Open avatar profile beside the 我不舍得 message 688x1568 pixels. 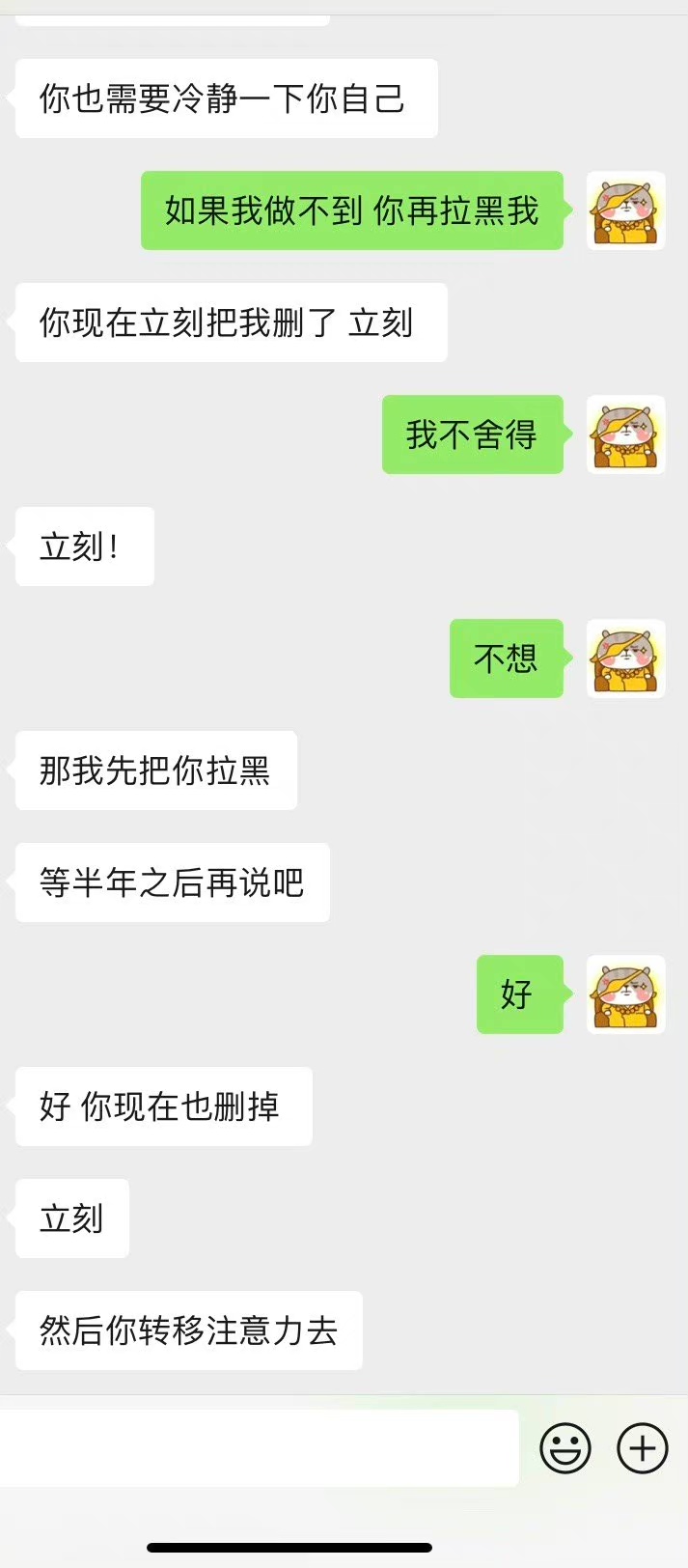(626, 434)
